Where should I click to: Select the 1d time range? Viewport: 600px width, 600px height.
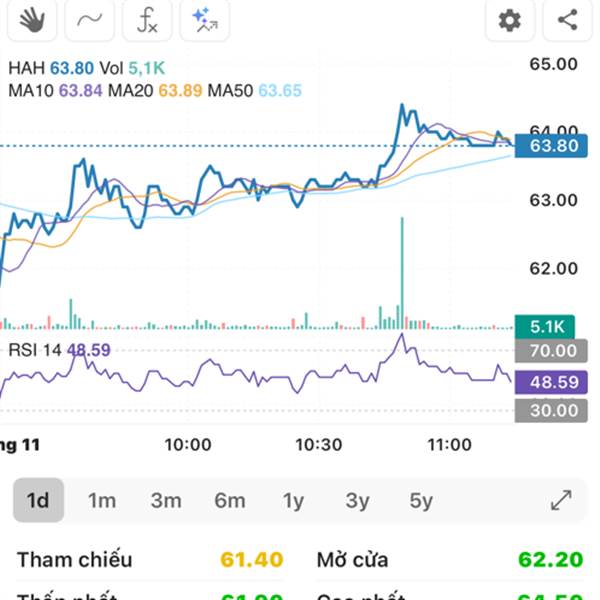point(38,500)
